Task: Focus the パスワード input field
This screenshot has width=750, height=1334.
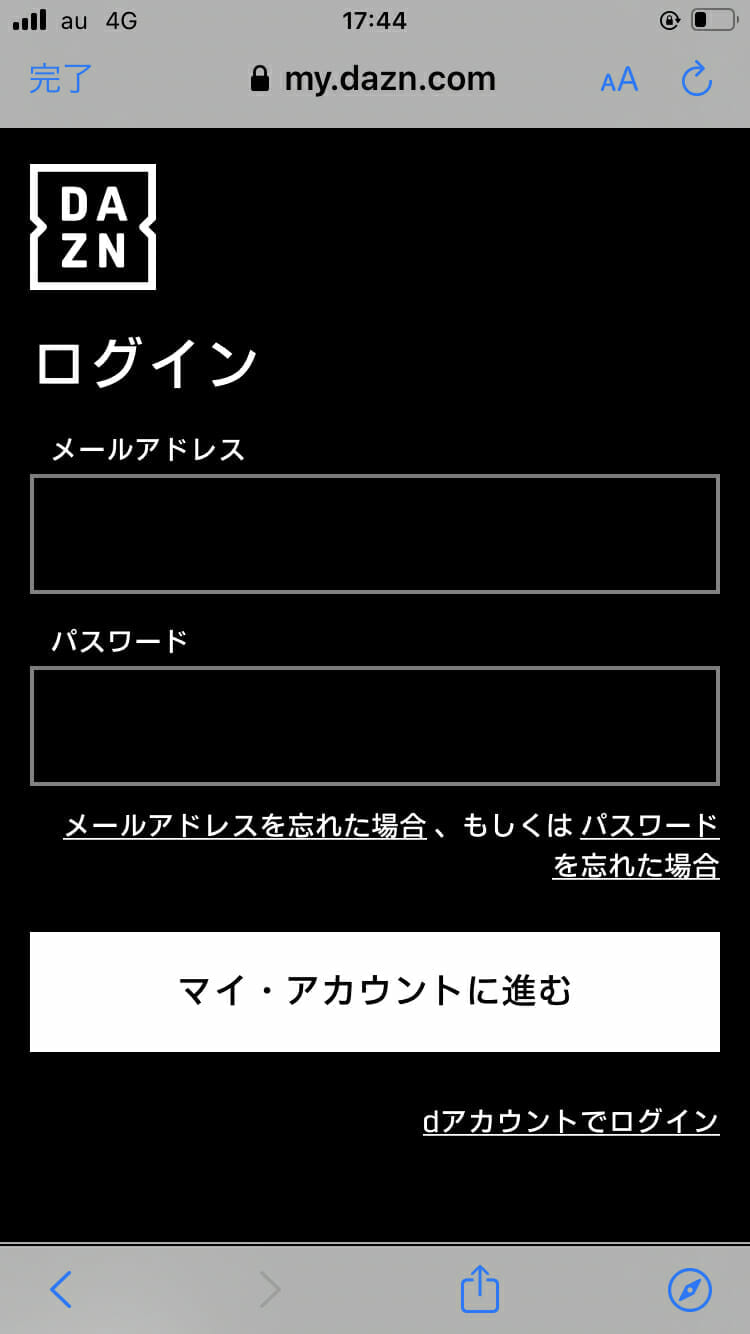Action: tap(374, 726)
